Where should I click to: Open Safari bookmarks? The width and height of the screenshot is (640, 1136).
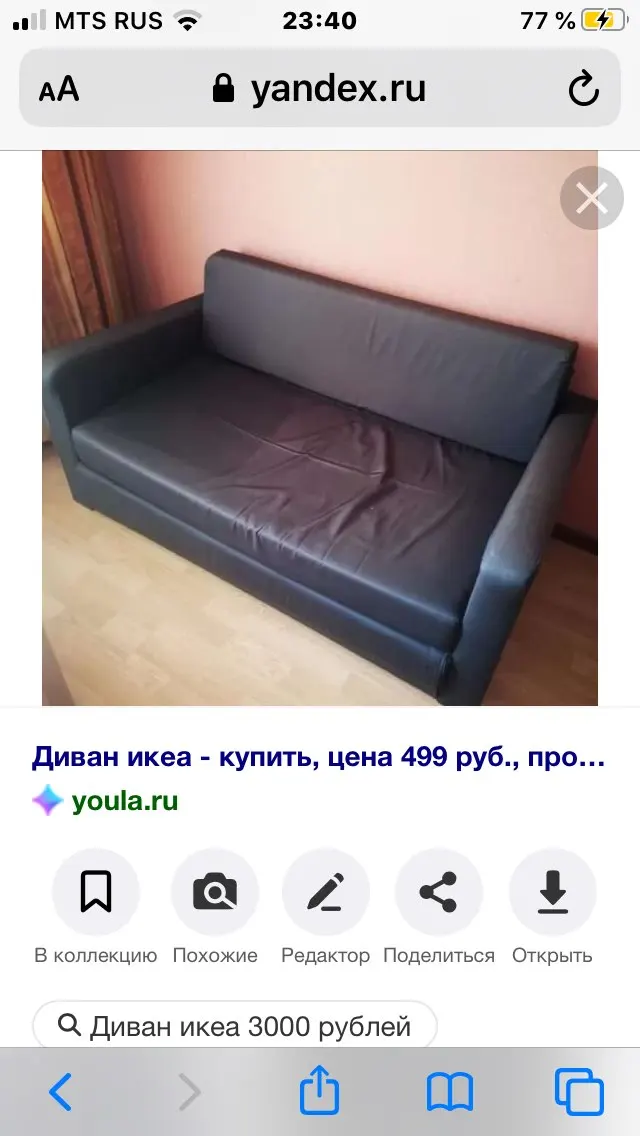(x=449, y=1092)
